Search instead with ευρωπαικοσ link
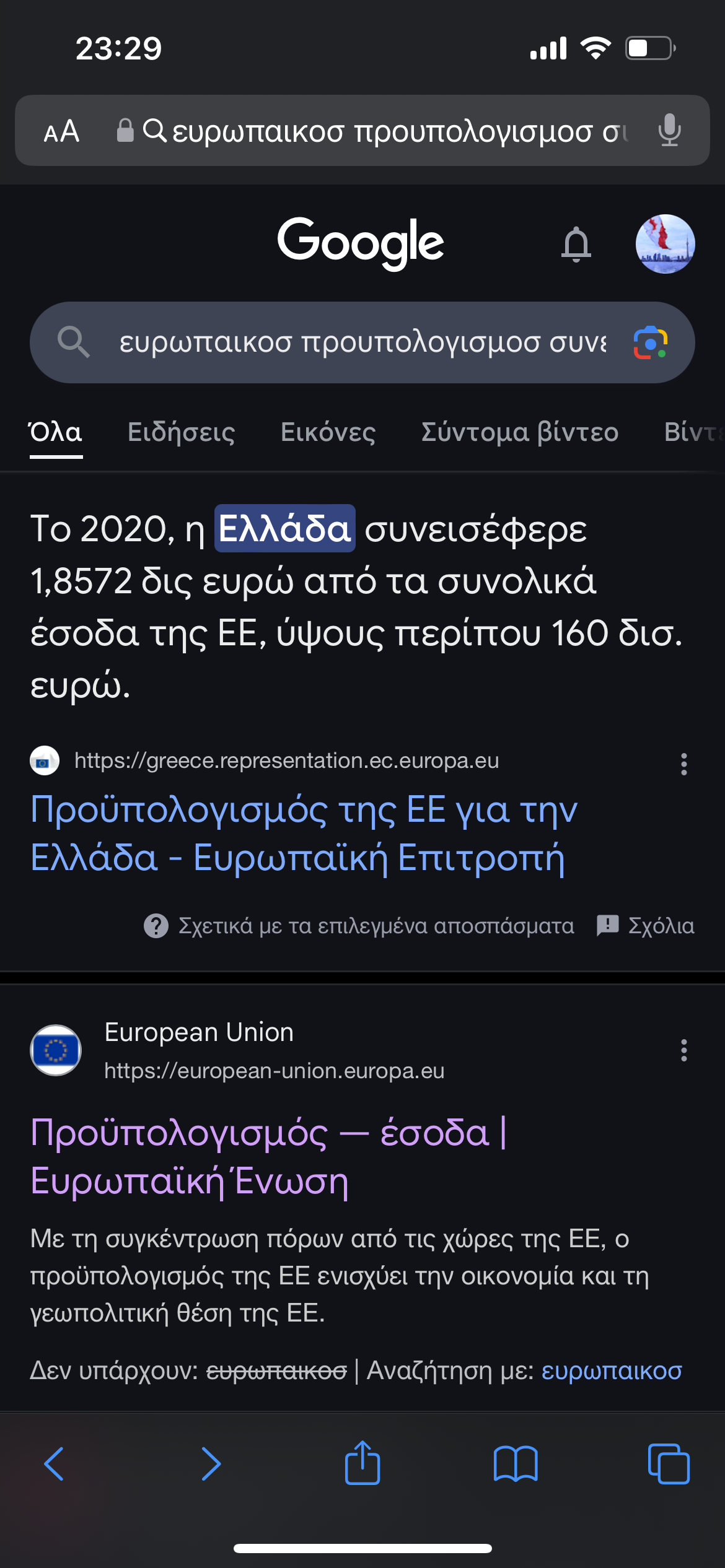Image resolution: width=725 pixels, height=1568 pixels. click(x=611, y=1371)
